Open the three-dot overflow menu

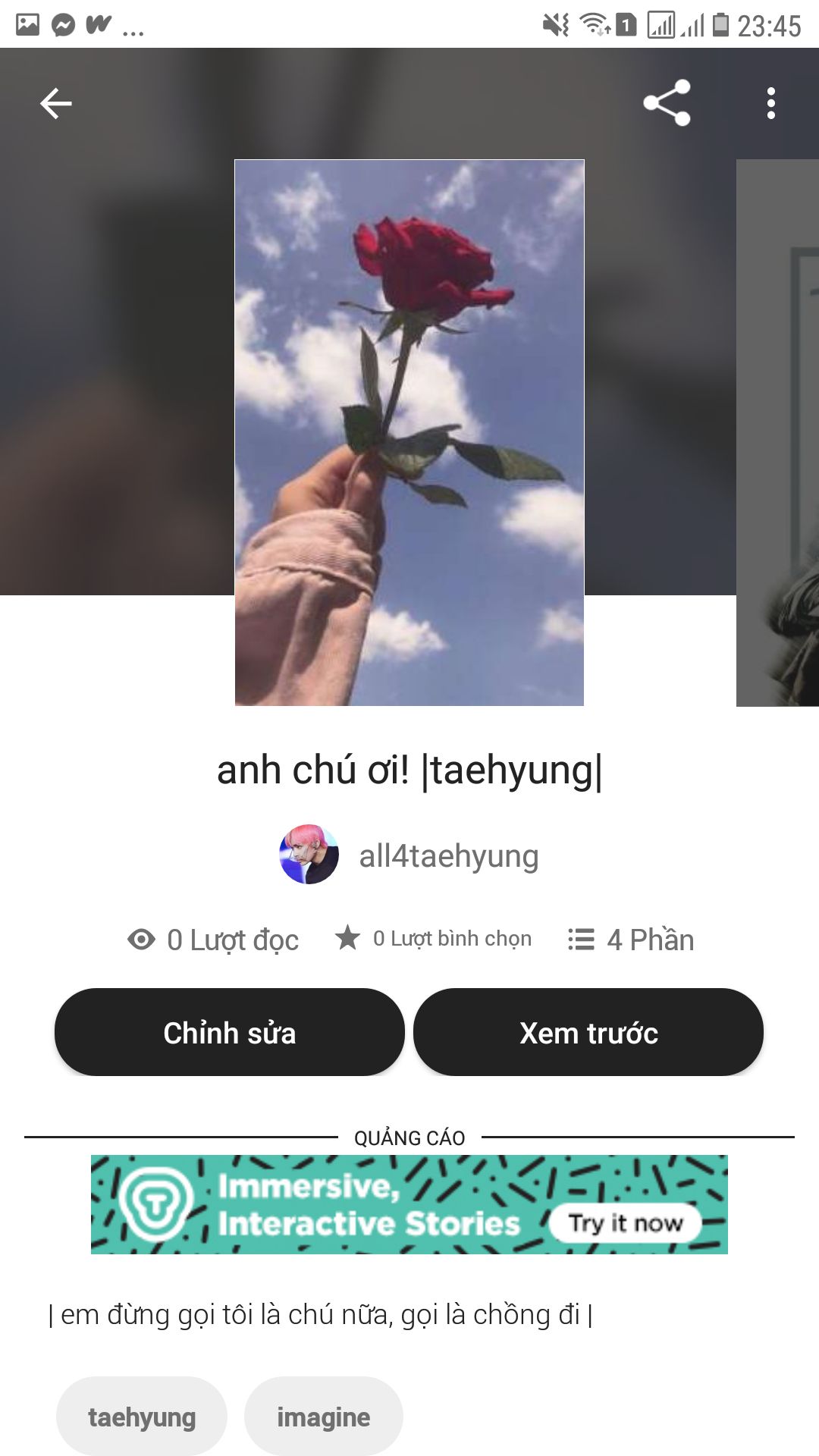click(x=770, y=103)
